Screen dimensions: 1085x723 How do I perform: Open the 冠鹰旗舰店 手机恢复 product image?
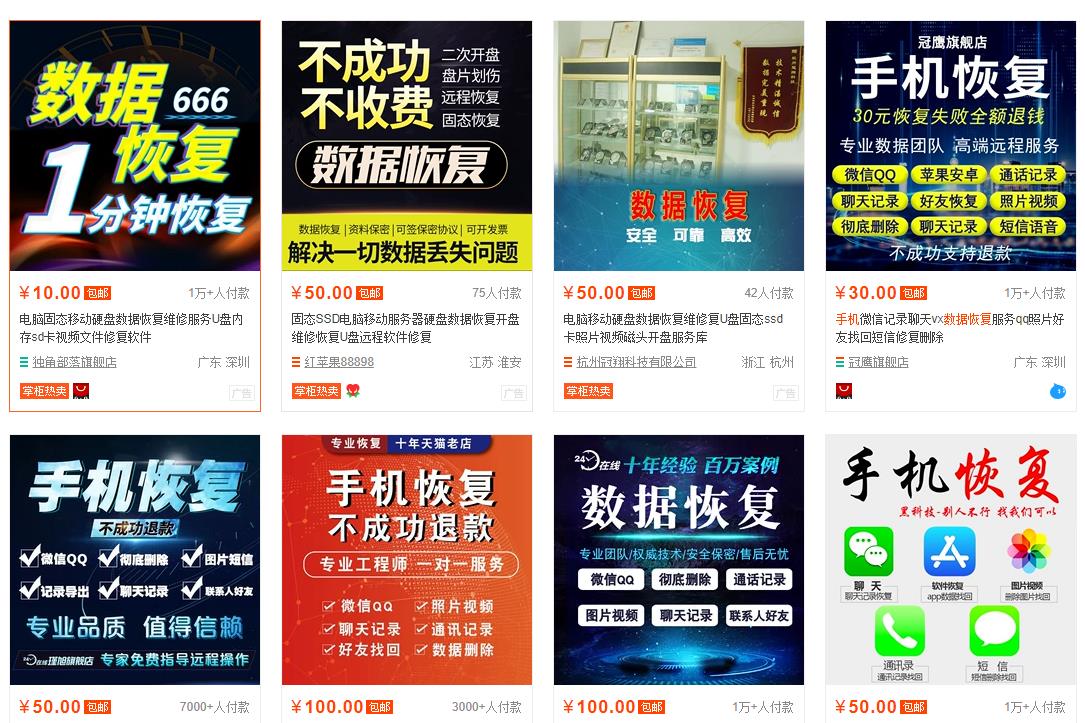click(x=951, y=146)
